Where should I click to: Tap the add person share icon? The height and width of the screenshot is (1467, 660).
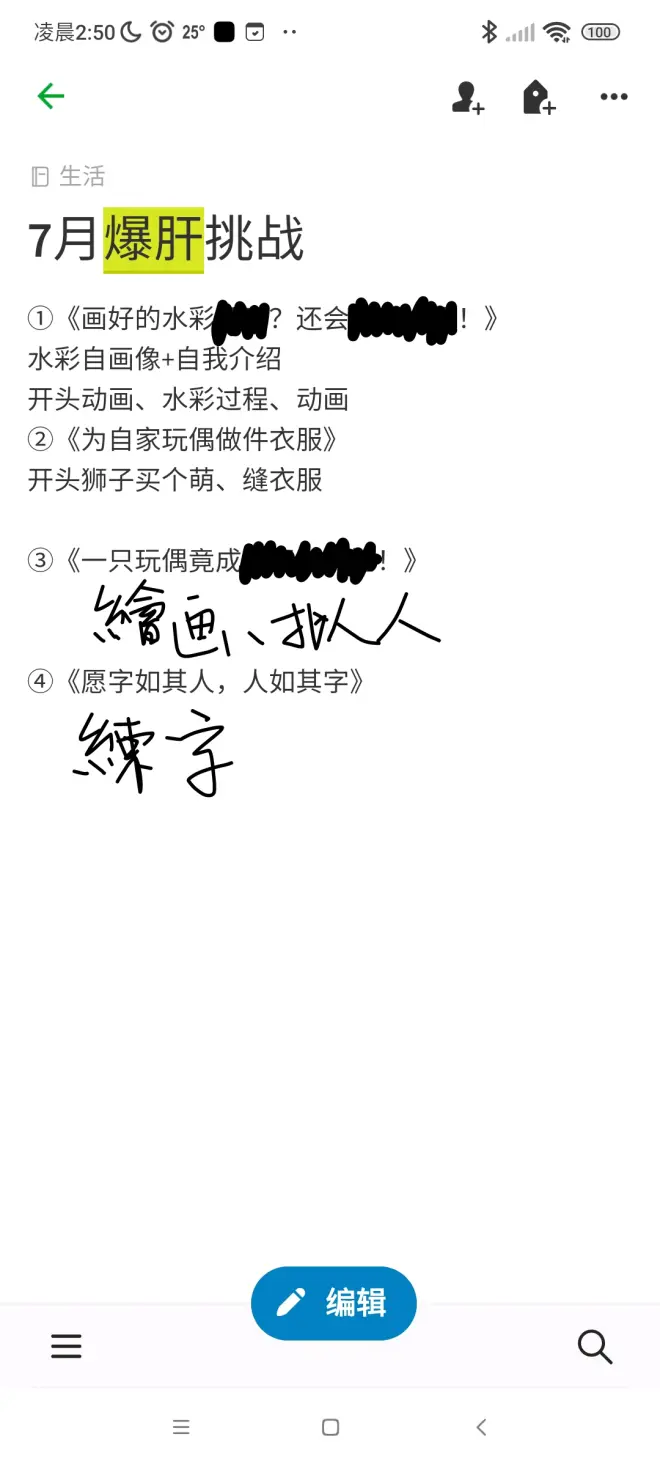tap(467, 97)
